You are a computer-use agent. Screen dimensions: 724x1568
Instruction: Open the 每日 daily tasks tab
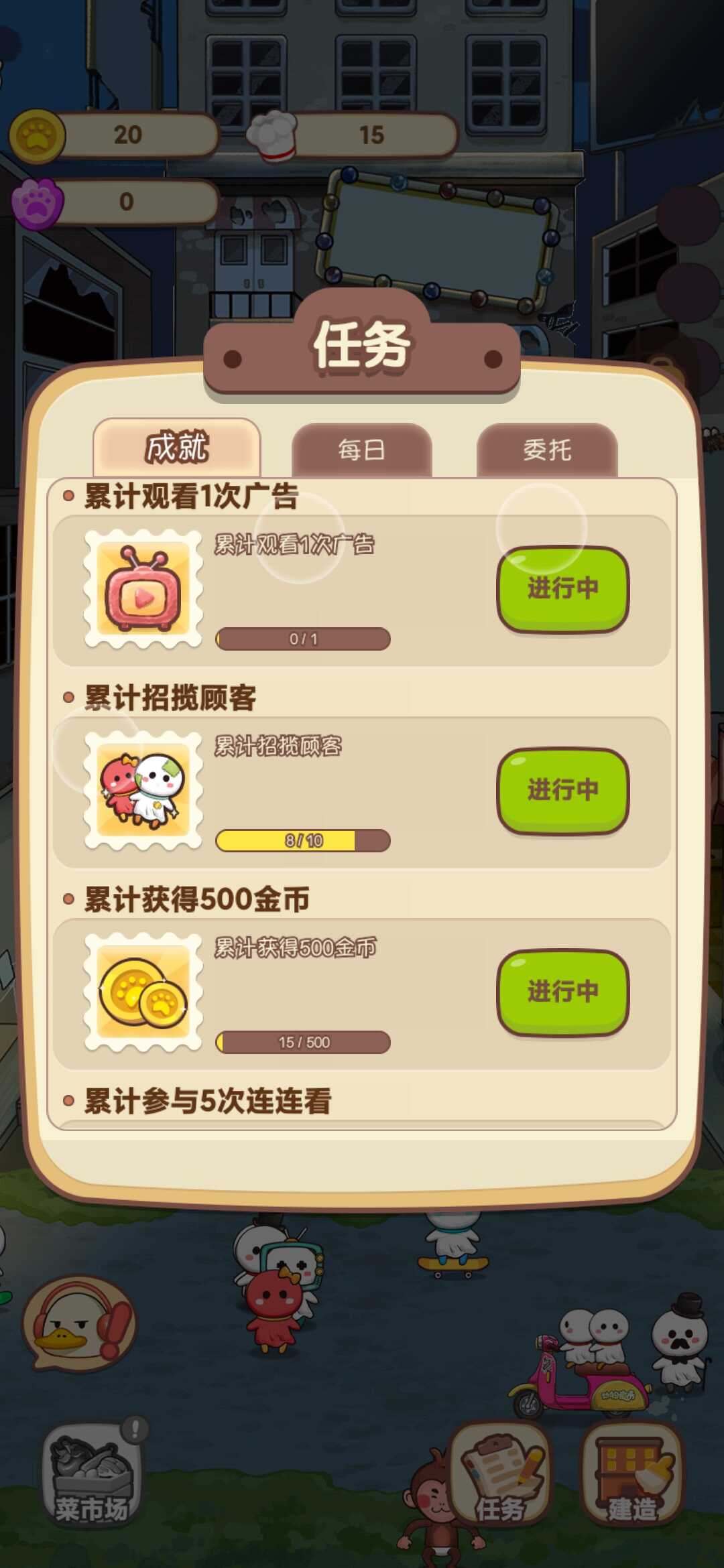coord(361,450)
